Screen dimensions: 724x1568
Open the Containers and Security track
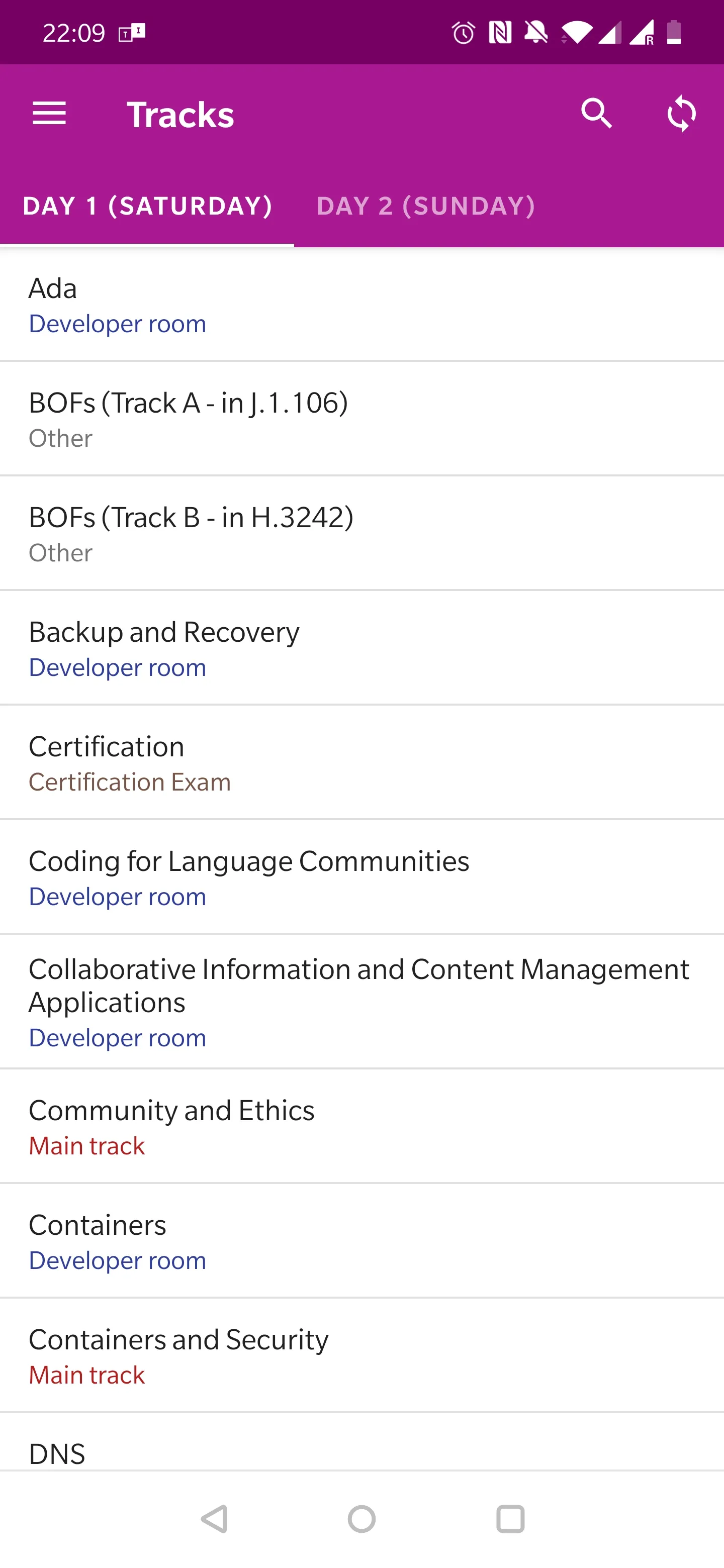361,1355
